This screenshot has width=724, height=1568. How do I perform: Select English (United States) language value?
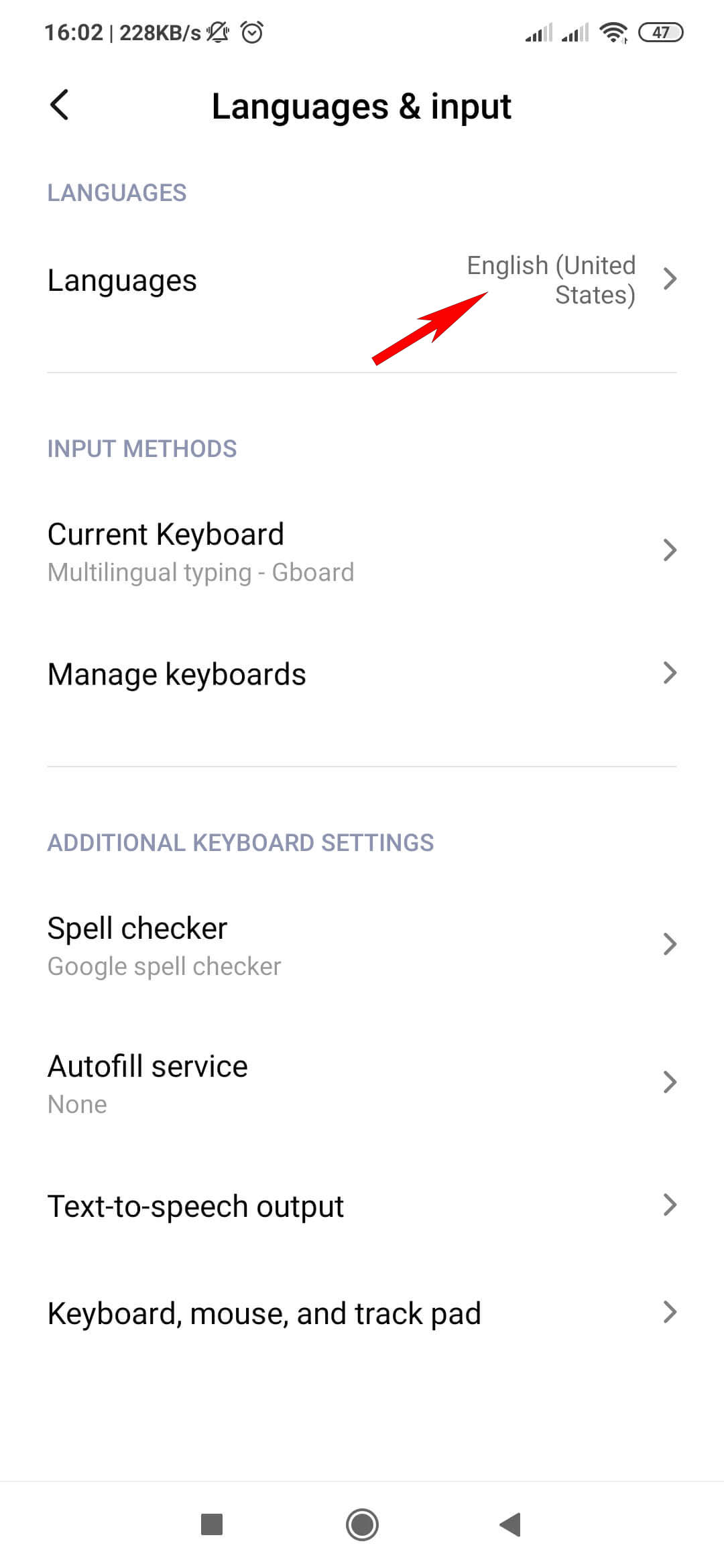(x=551, y=279)
